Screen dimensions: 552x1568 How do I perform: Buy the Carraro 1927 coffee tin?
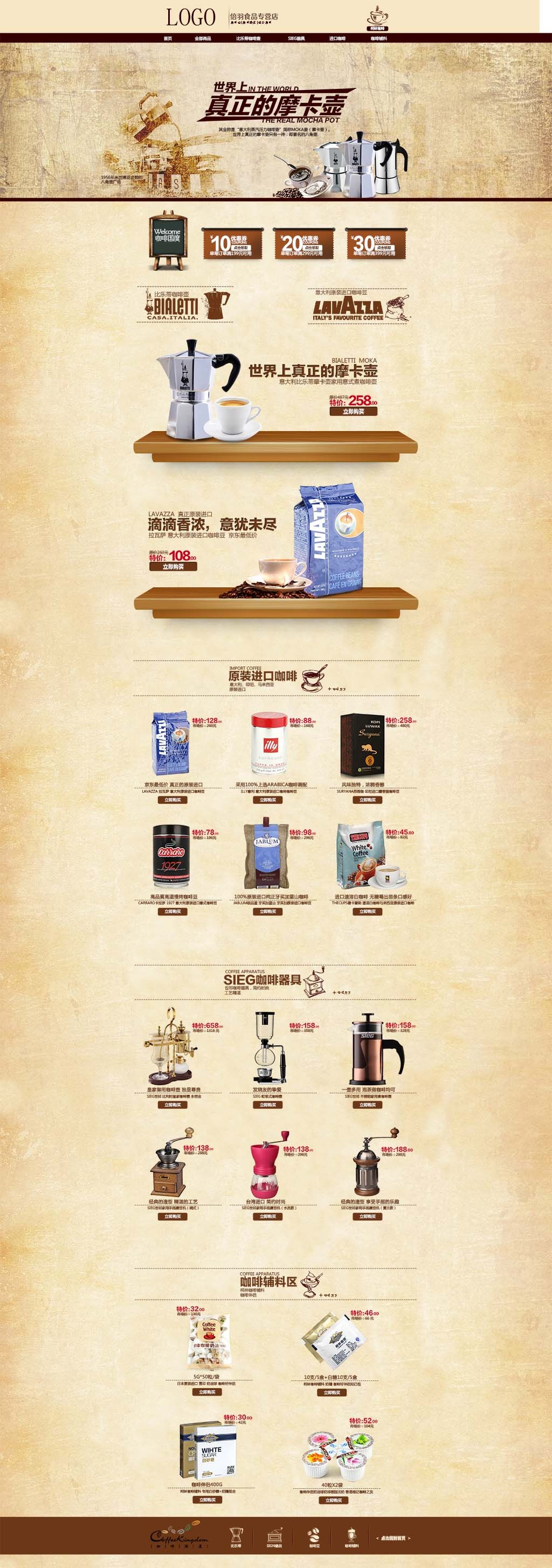(172, 912)
